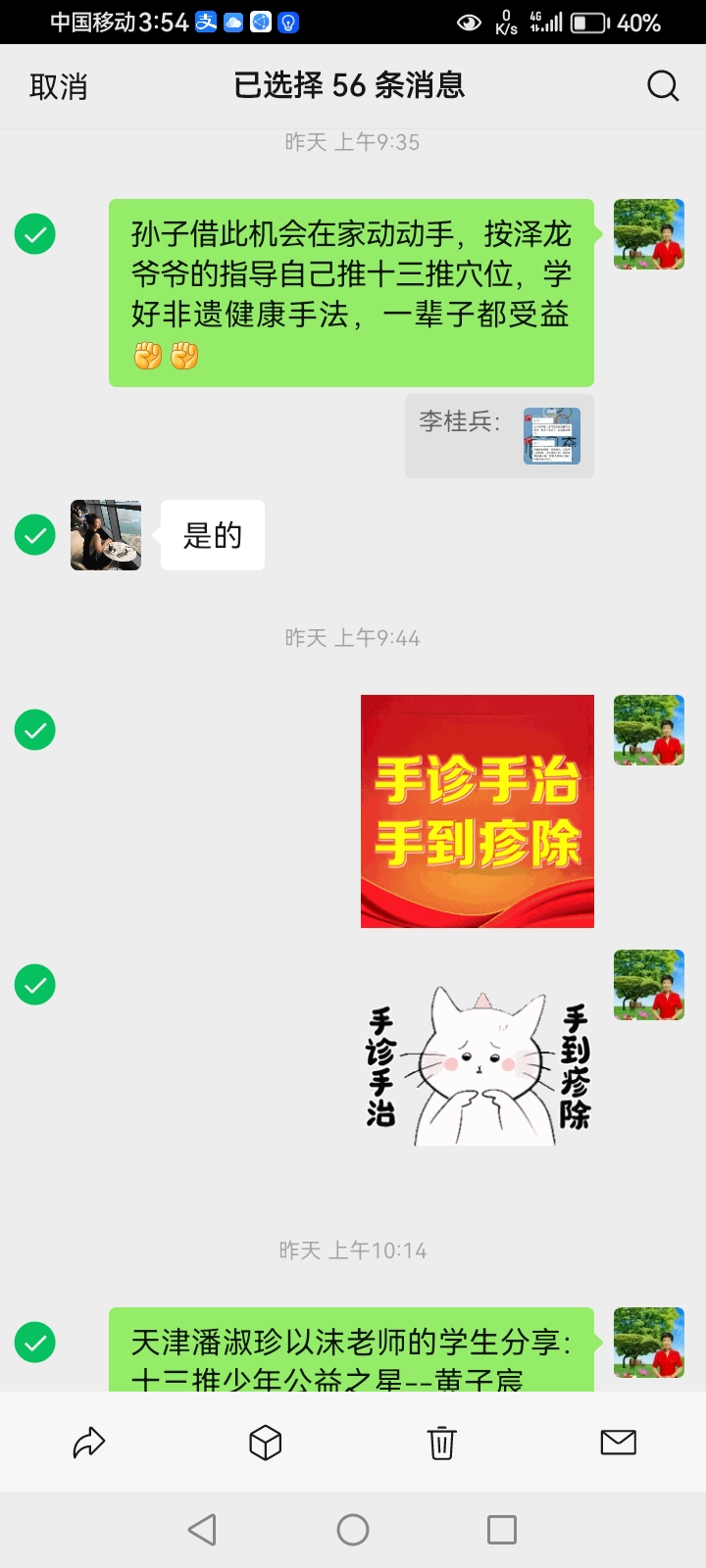Go back using system navigation bar
Viewport: 706px width, 1568px height.
[202, 1530]
